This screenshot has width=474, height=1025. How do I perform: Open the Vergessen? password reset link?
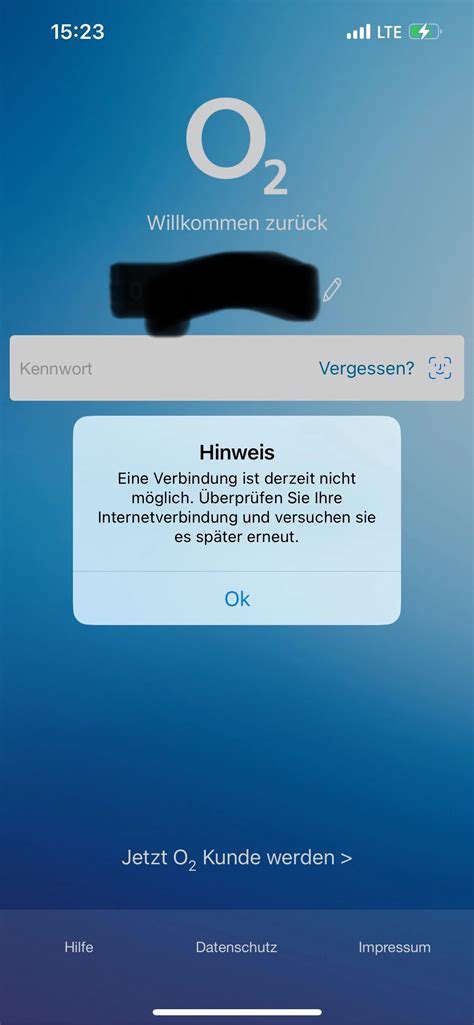(x=366, y=369)
